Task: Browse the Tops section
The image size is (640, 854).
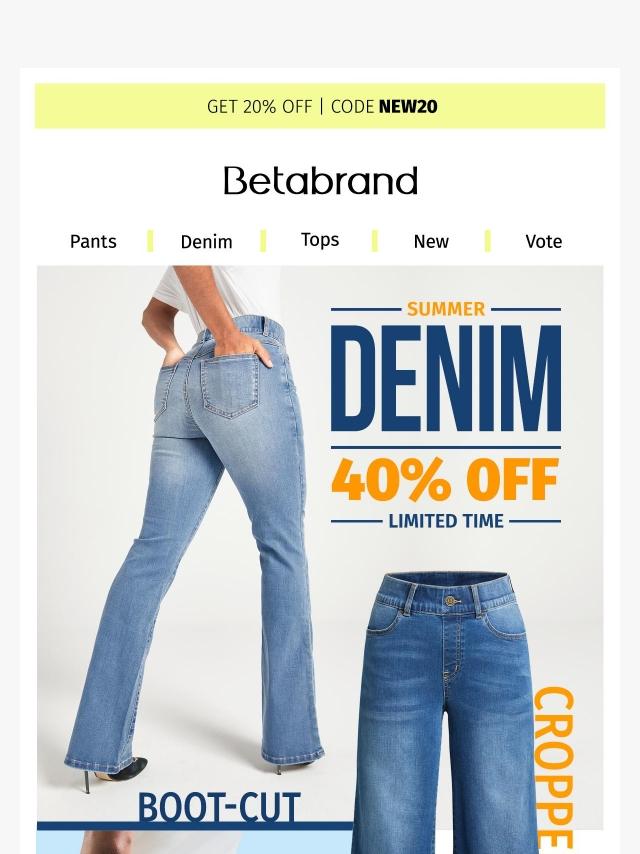Action: [320, 240]
